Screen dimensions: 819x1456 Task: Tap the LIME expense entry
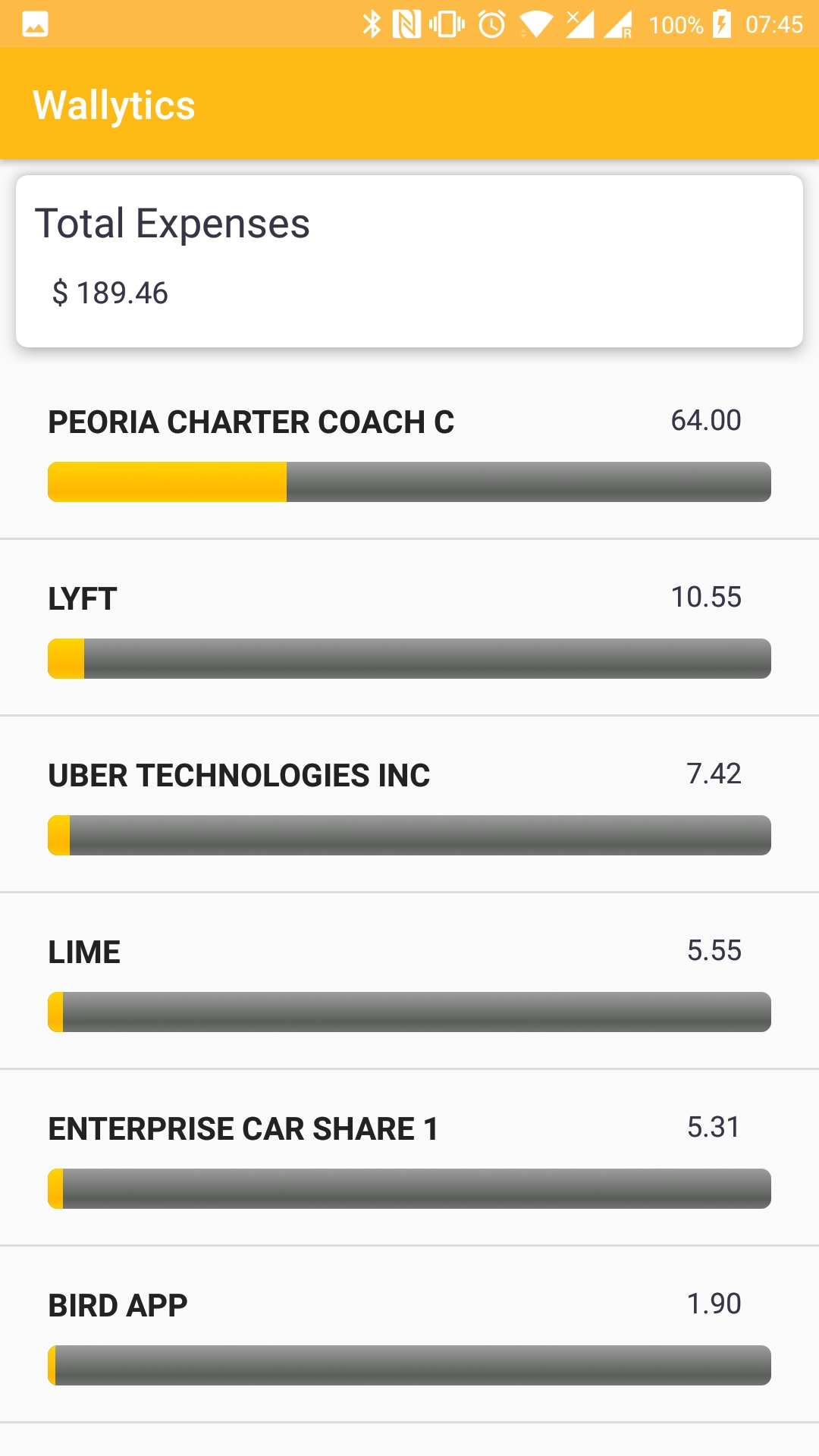409,981
